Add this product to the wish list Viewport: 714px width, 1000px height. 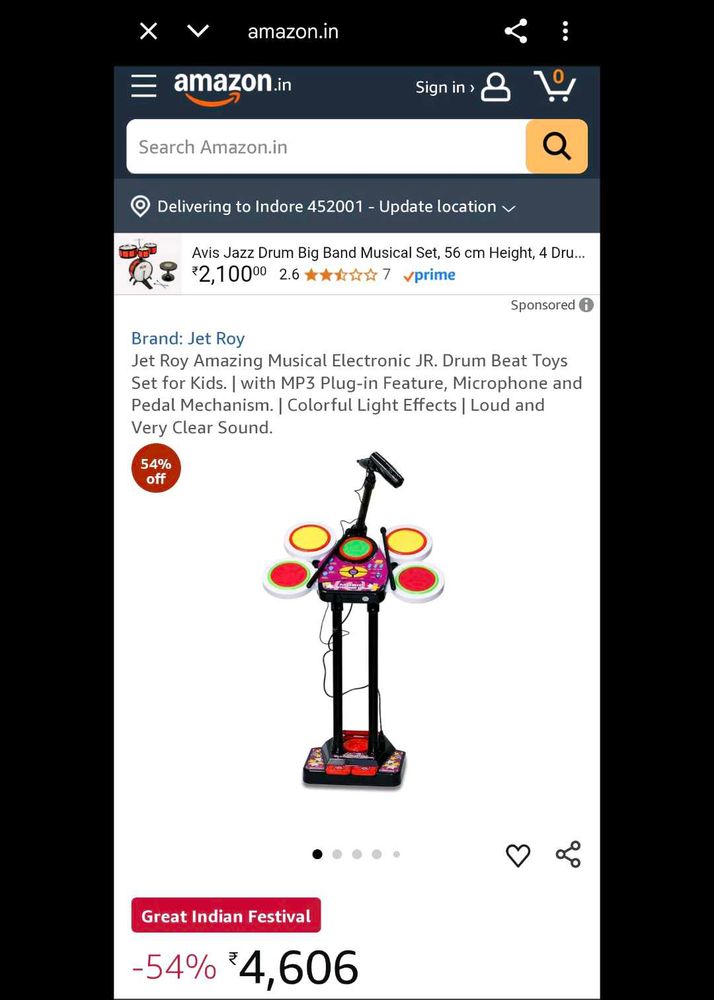coord(518,855)
